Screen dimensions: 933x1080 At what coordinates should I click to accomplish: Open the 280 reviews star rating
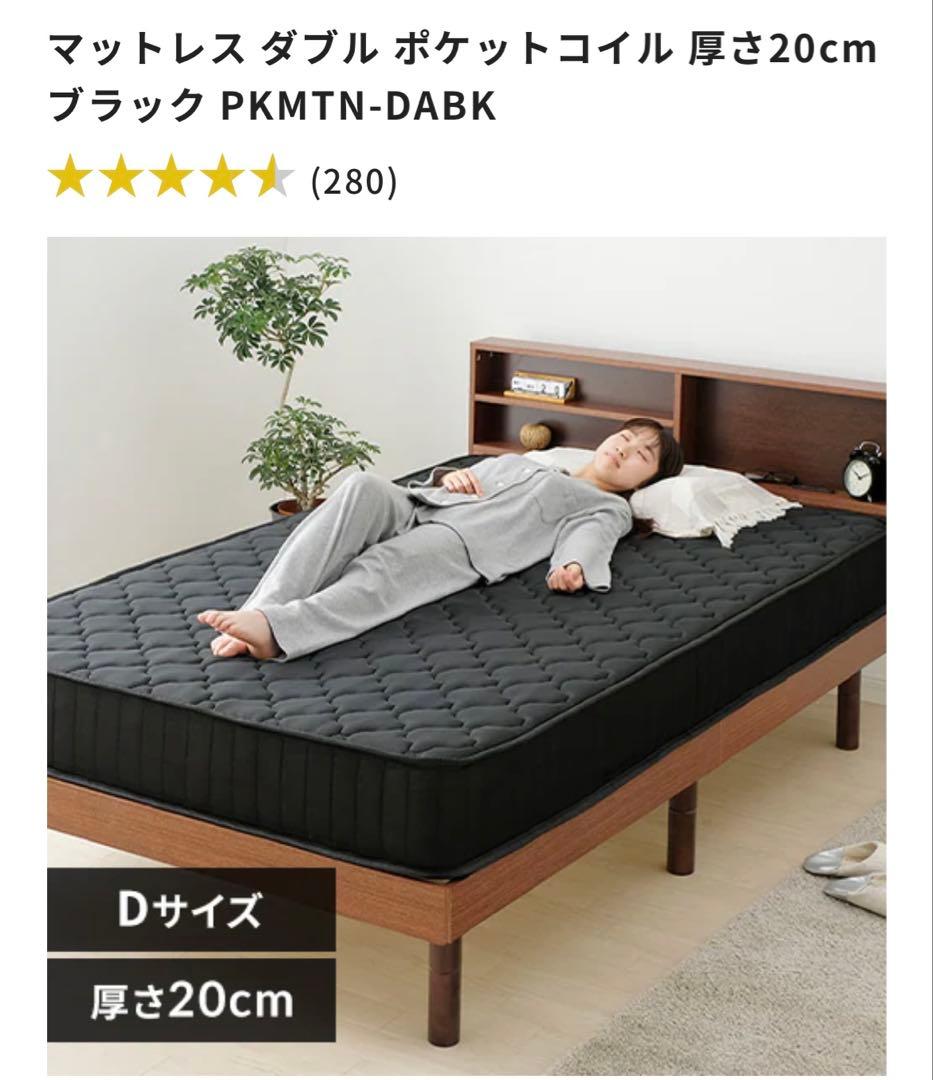coord(222,180)
